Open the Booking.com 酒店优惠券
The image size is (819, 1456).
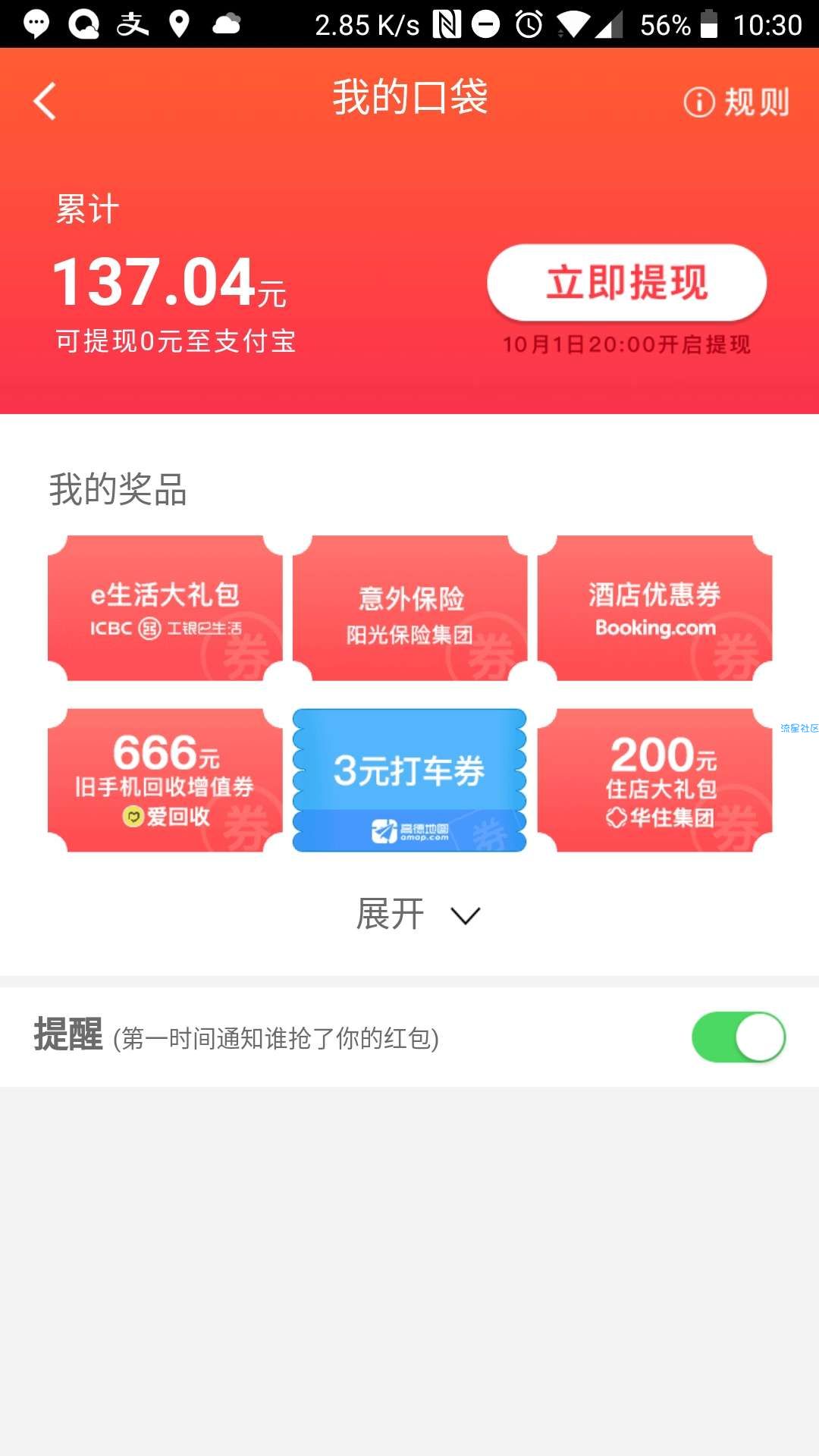coord(654,608)
